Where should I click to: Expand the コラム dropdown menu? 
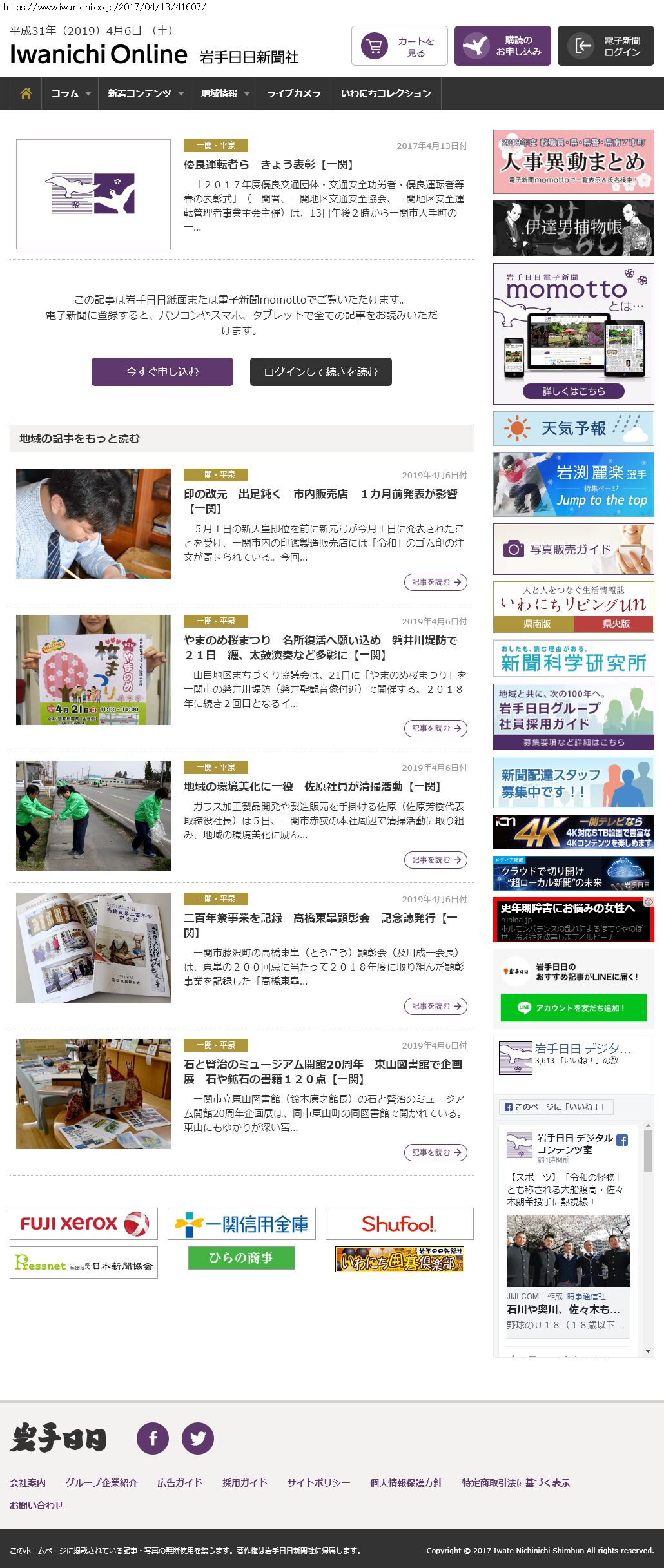pos(70,93)
